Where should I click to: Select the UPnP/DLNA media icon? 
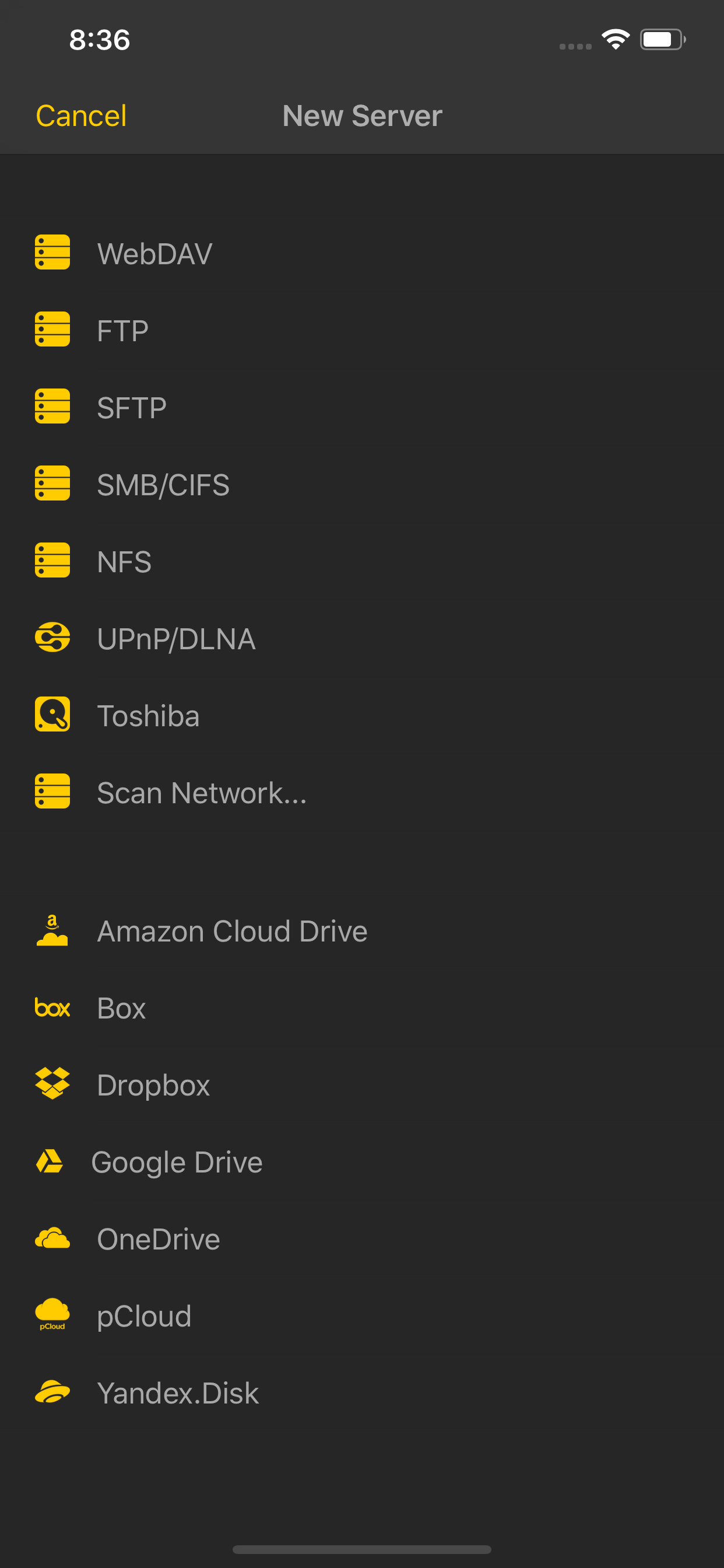52,638
